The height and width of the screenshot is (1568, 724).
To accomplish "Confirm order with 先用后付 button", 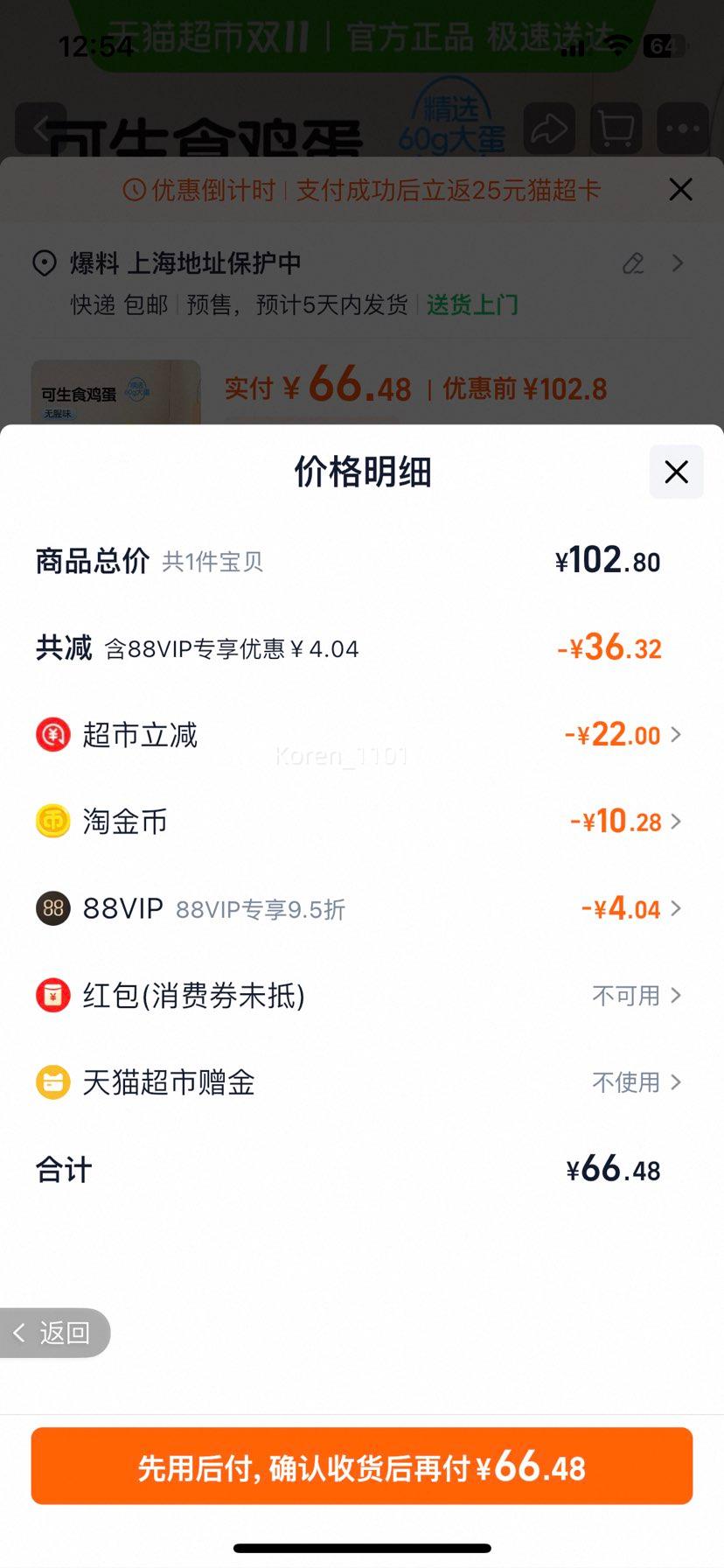I will click(362, 1467).
